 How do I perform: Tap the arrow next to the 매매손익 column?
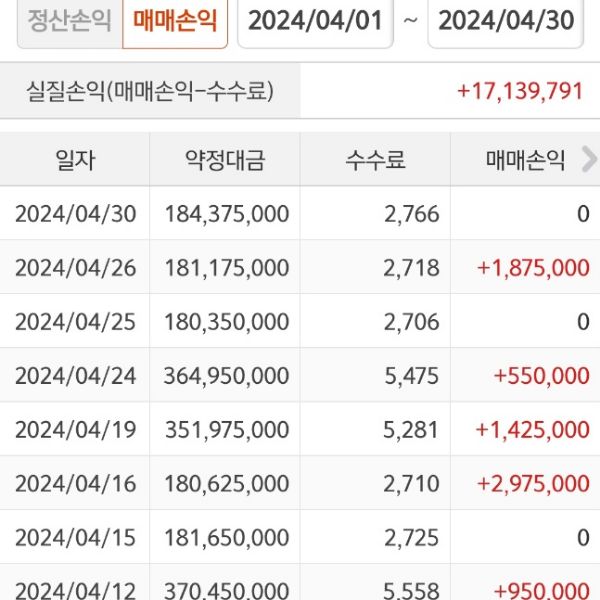pyautogui.click(x=589, y=158)
